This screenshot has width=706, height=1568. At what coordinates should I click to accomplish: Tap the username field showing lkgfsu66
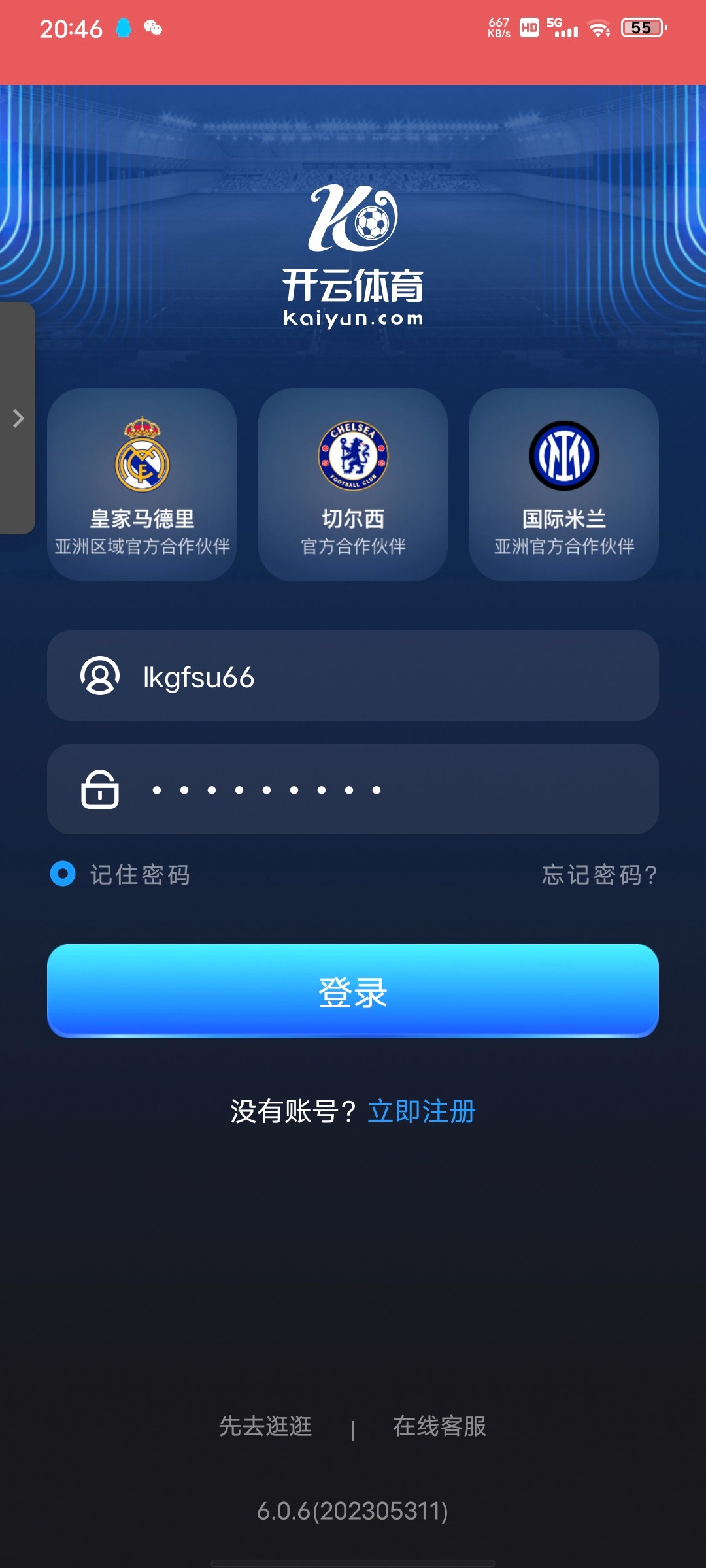392,677
